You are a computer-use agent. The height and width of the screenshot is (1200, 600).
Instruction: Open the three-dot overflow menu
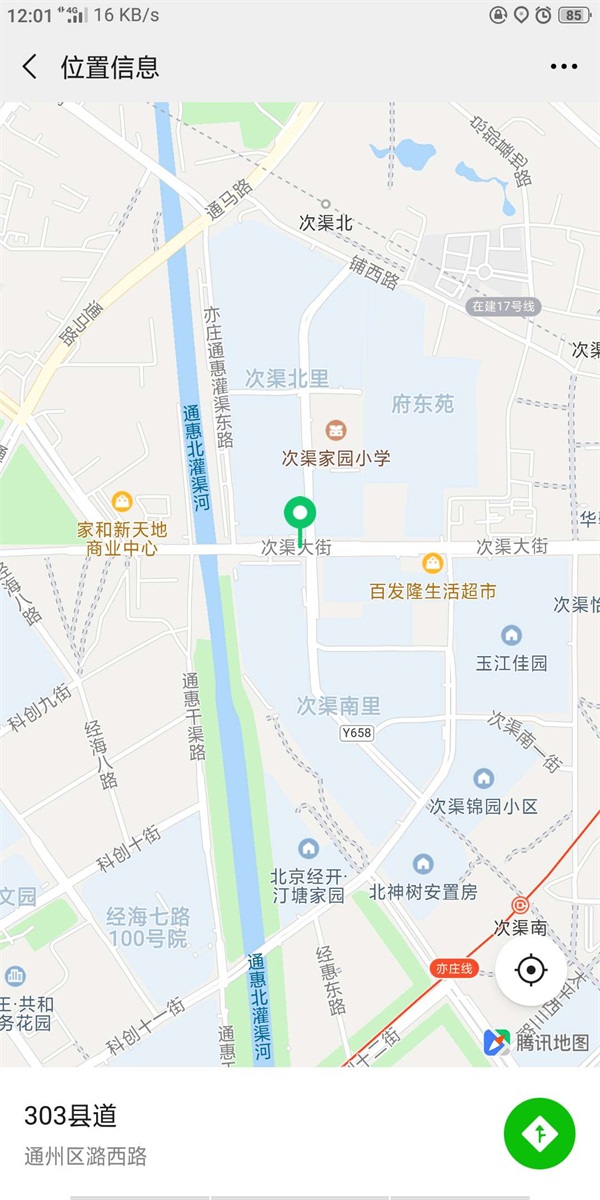(563, 67)
